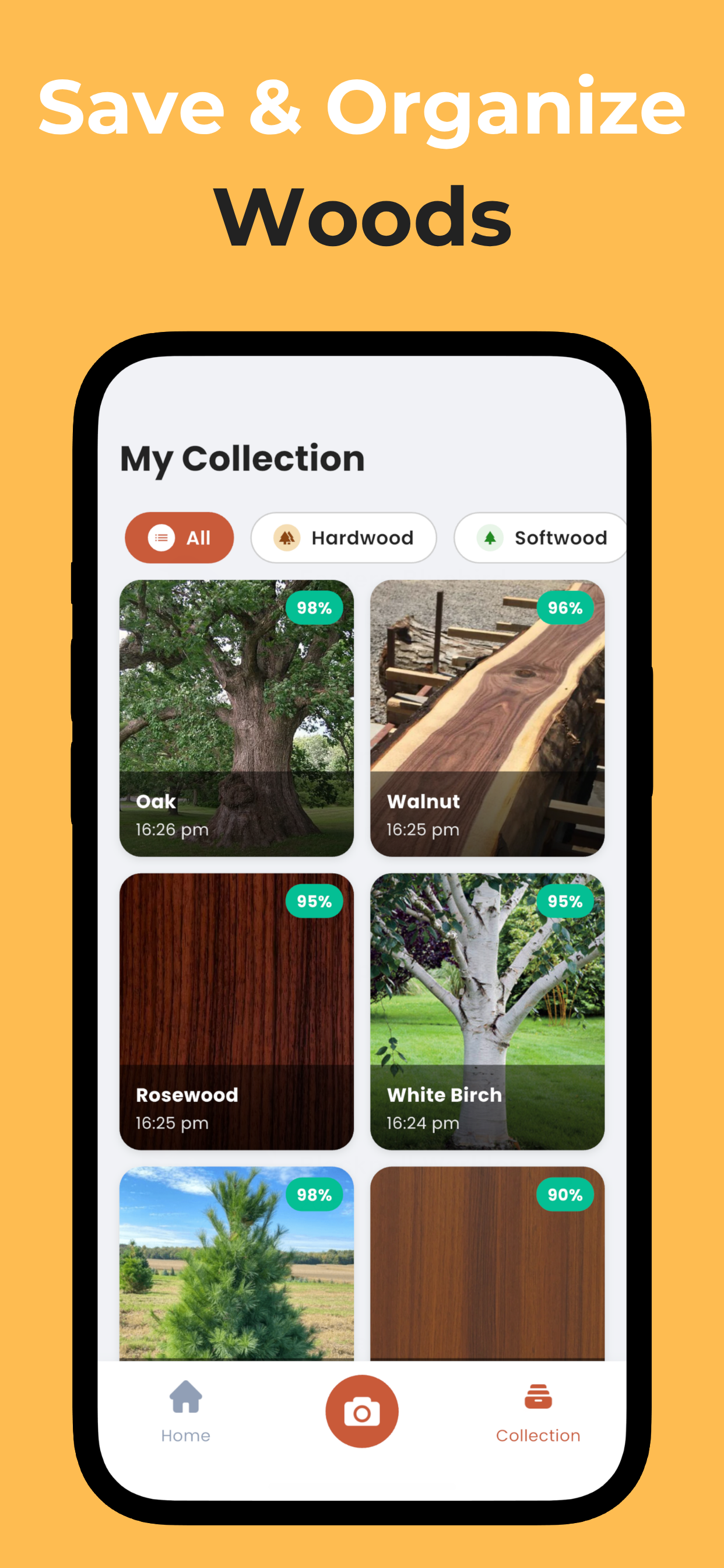Tap the 90% badge on the bottom-right wood
The image size is (724, 1568).
tap(566, 1194)
